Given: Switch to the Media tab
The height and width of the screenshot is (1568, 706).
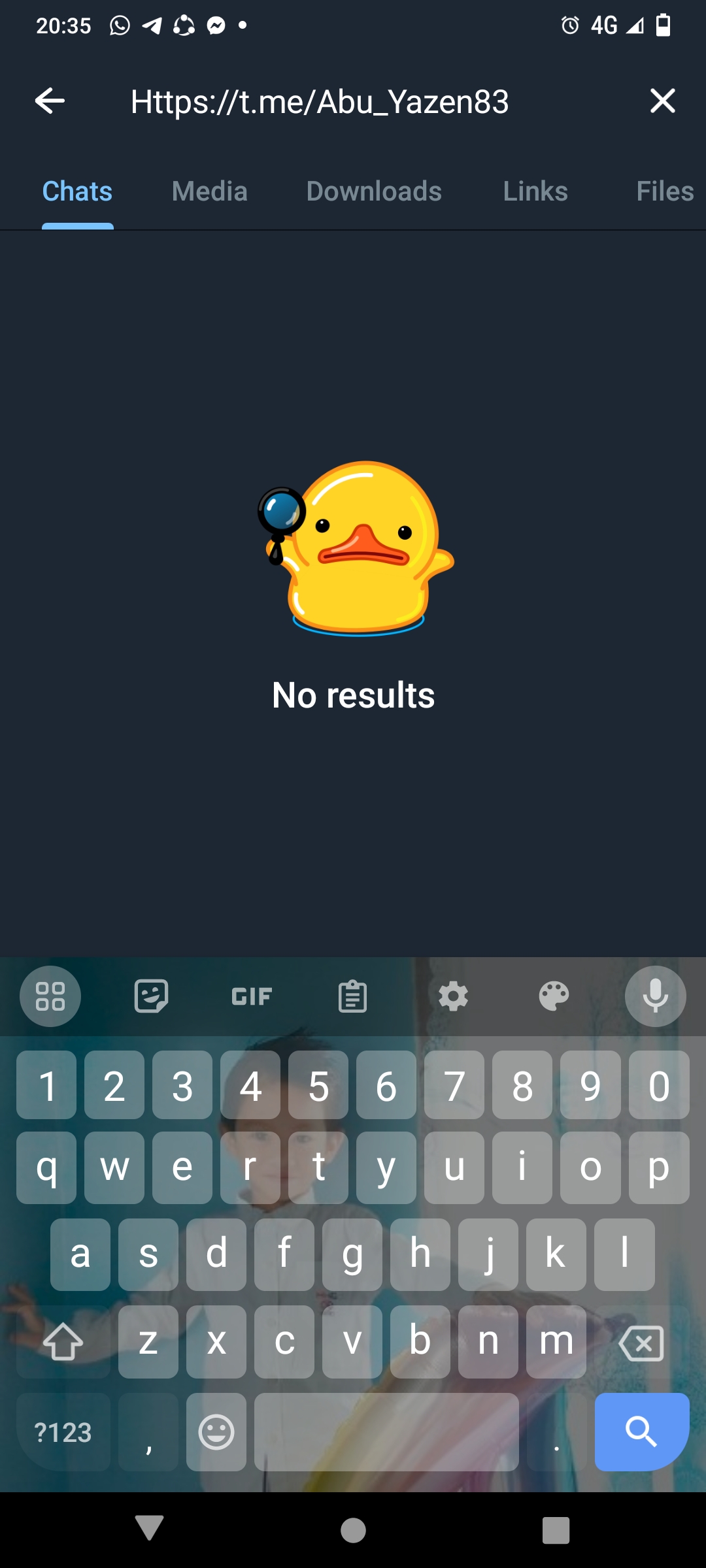Looking at the screenshot, I should point(209,191).
